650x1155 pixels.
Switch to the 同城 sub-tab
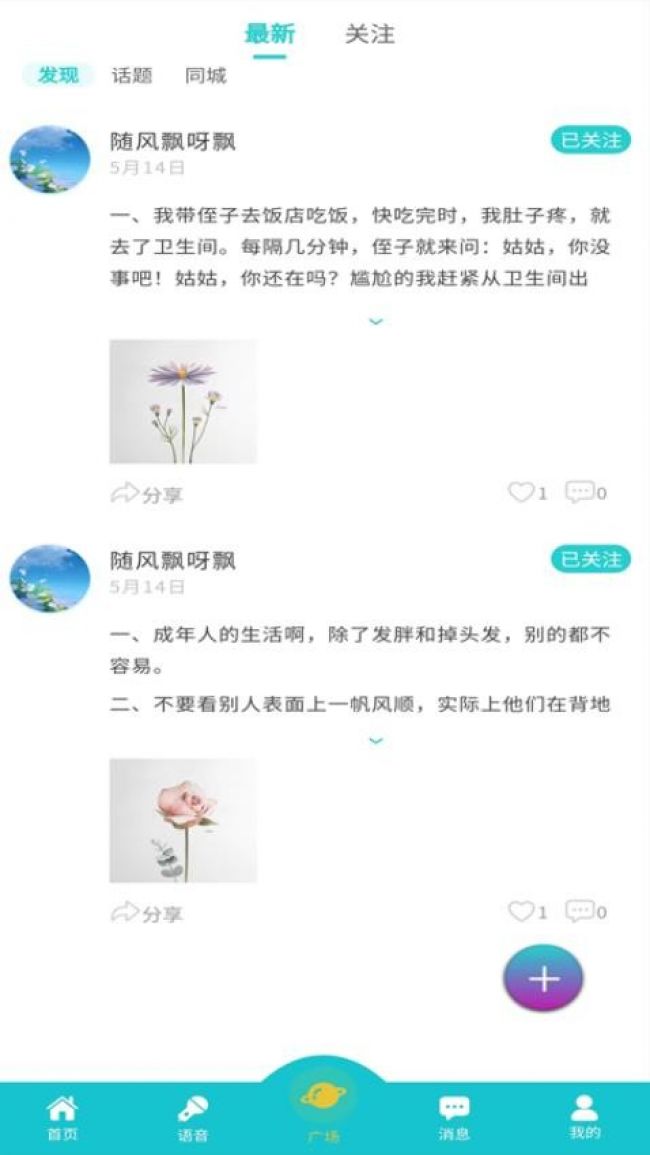206,76
